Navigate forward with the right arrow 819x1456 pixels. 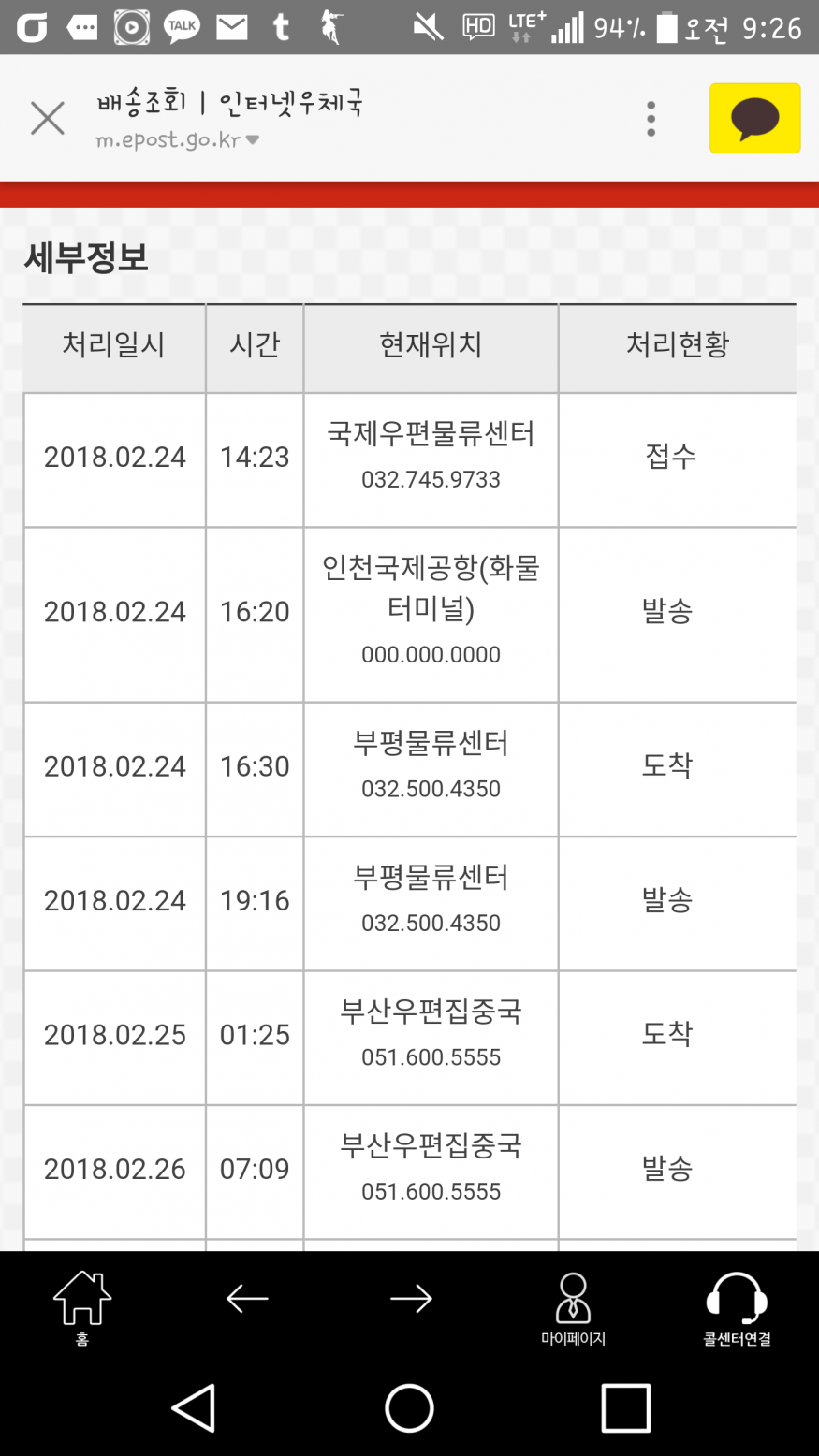(411, 1299)
